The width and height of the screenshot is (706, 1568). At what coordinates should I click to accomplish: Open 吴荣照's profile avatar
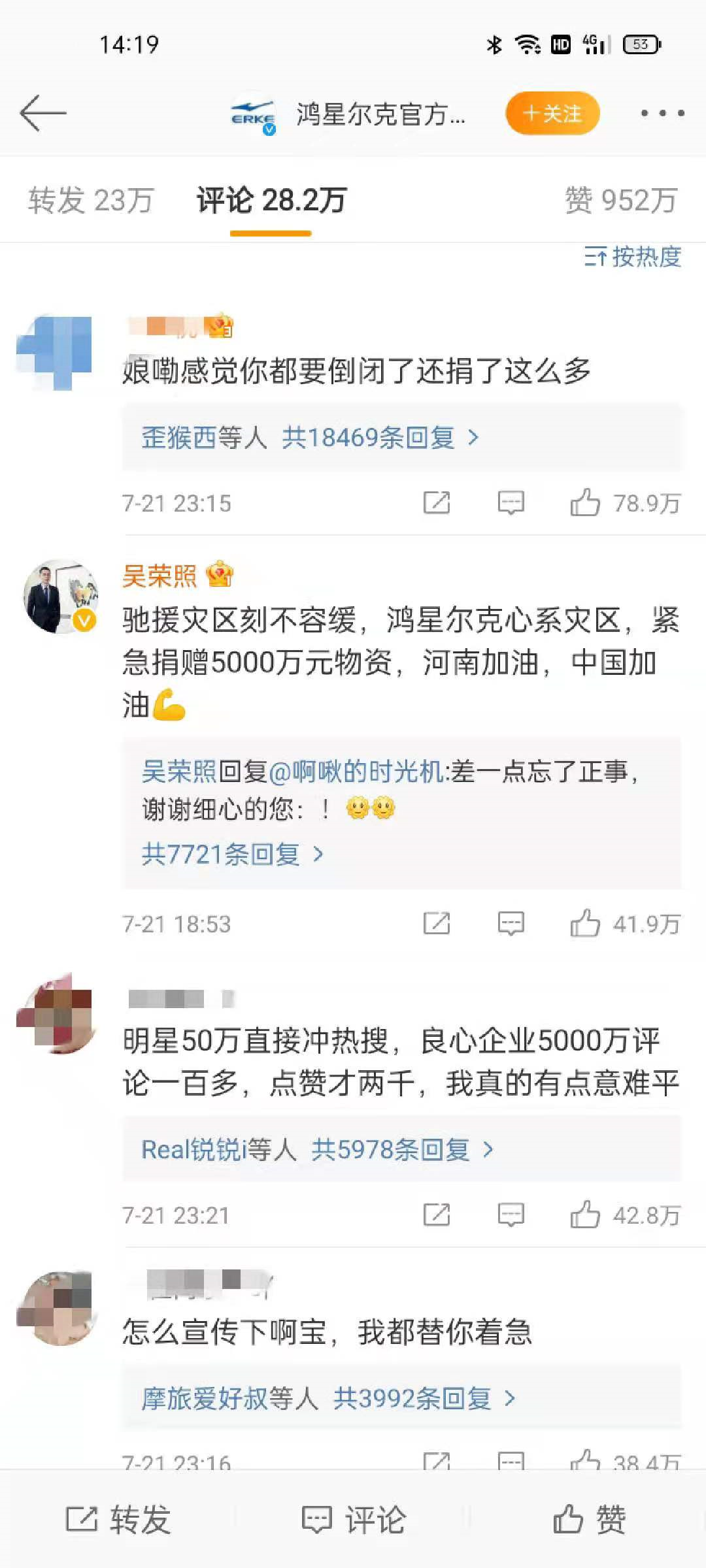(61, 596)
